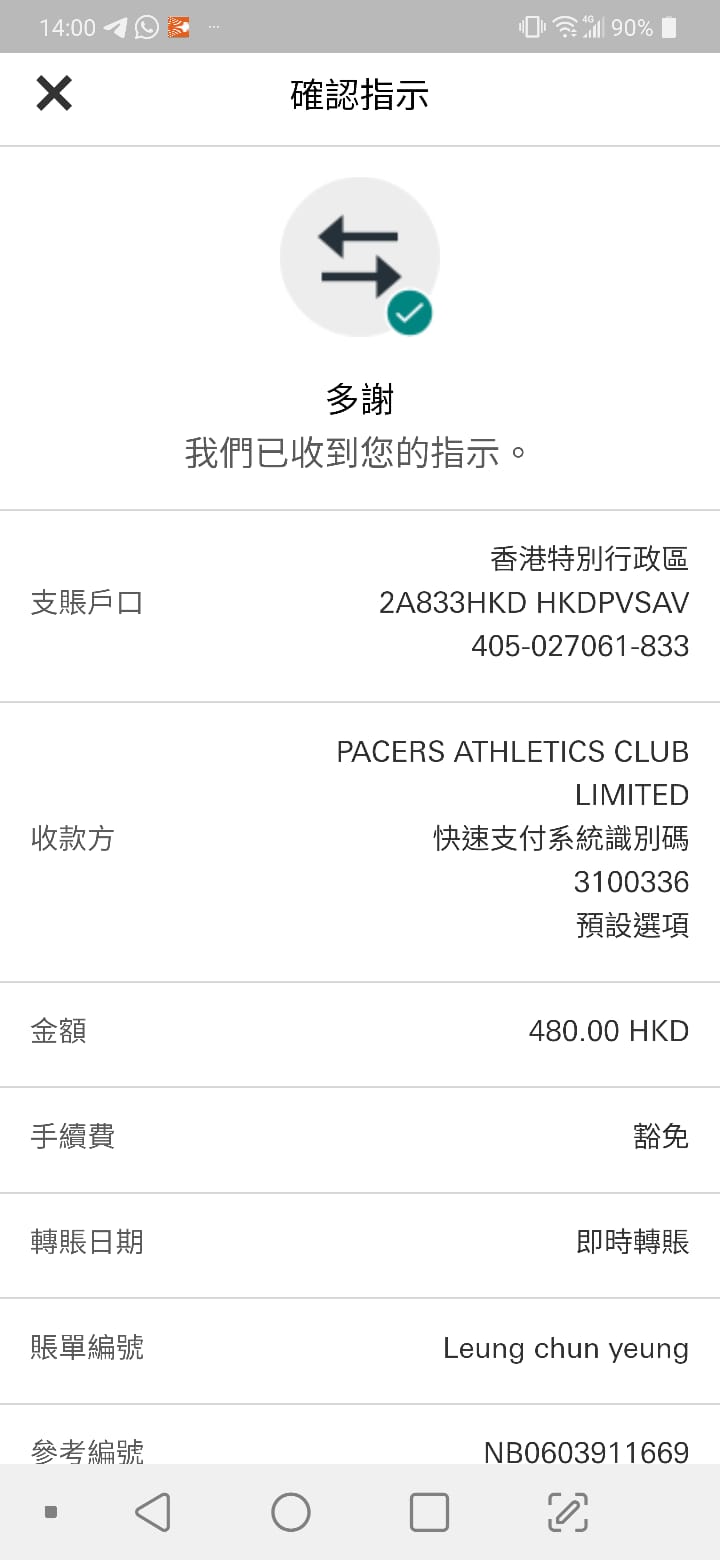Tap the system home button
720x1560 pixels.
click(x=291, y=1512)
